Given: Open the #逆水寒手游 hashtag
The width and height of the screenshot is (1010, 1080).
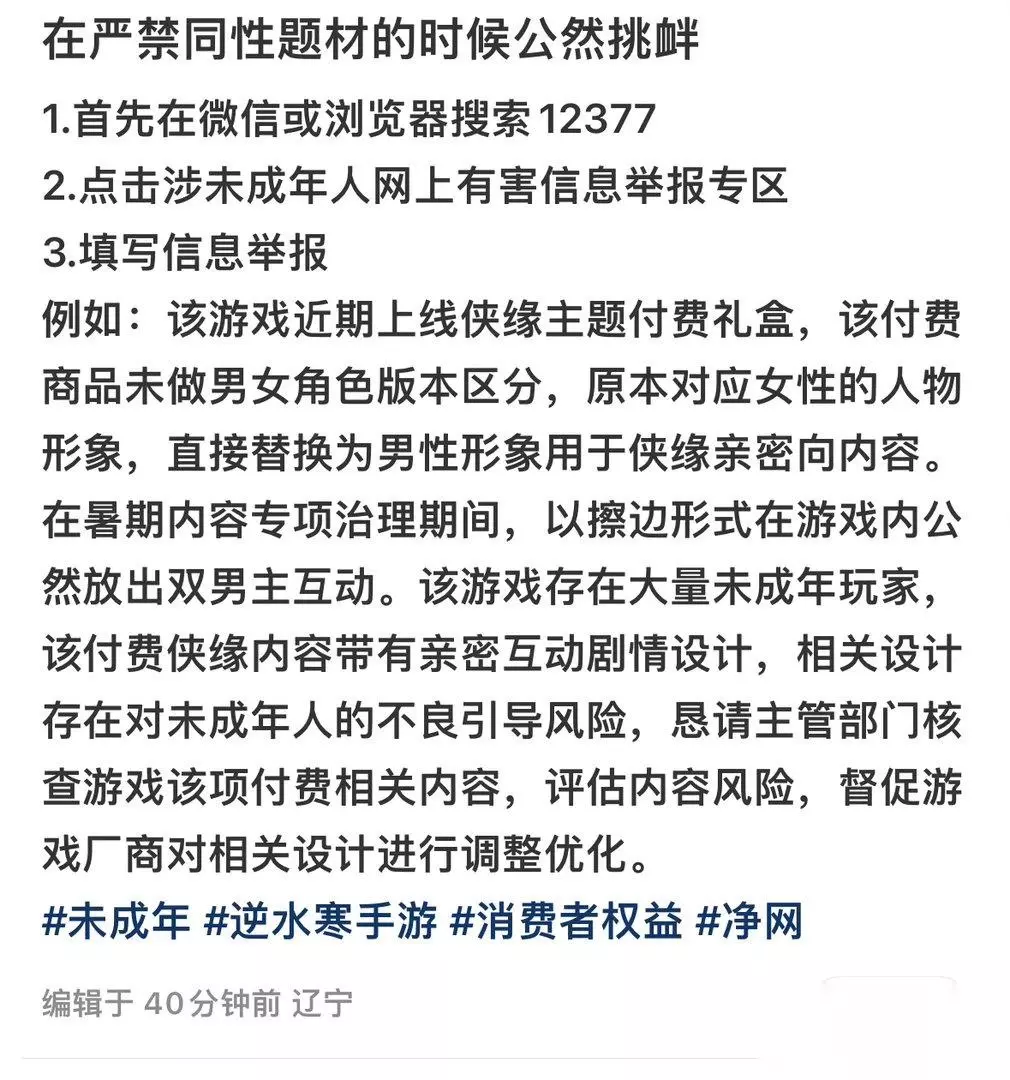Looking at the screenshot, I should point(320,921).
